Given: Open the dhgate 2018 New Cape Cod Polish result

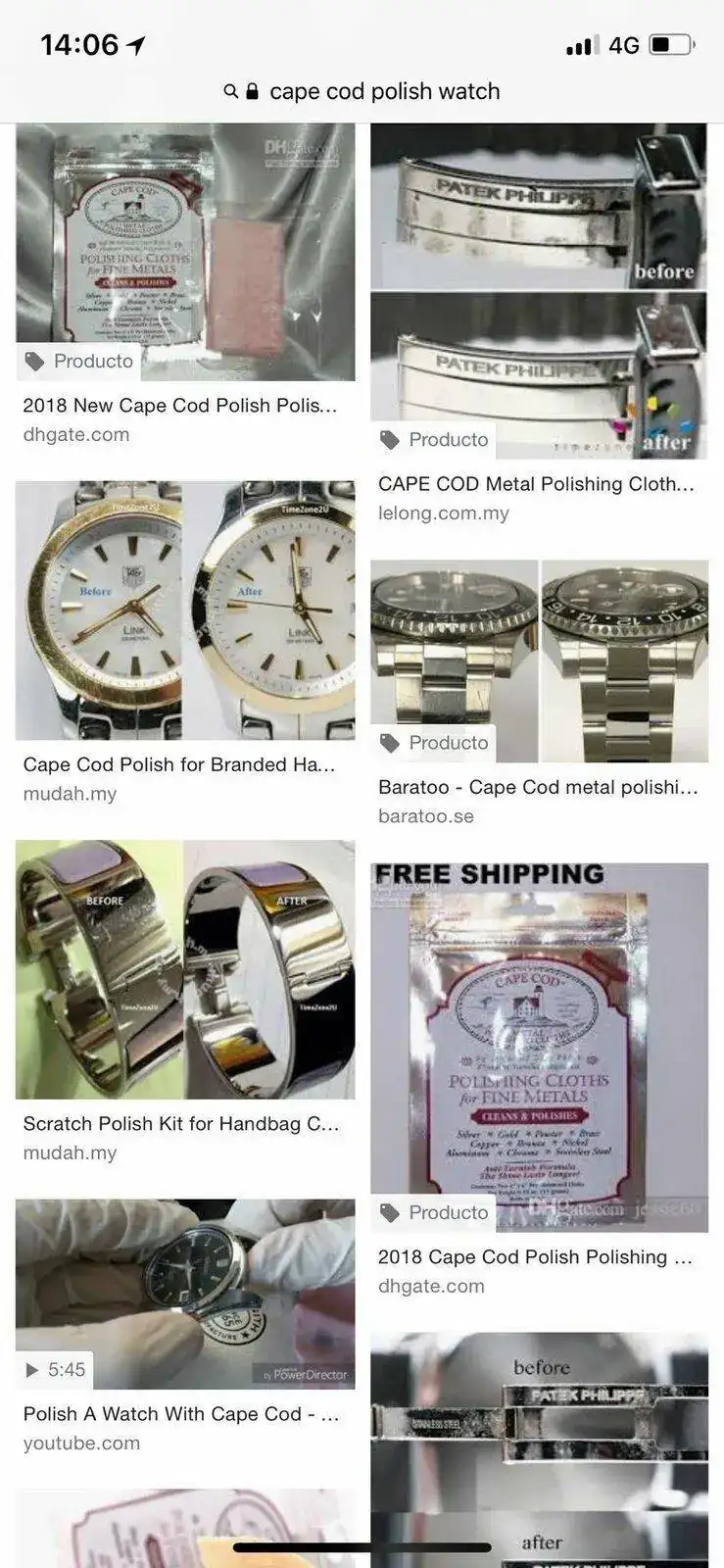Looking at the screenshot, I should pyautogui.click(x=185, y=252).
